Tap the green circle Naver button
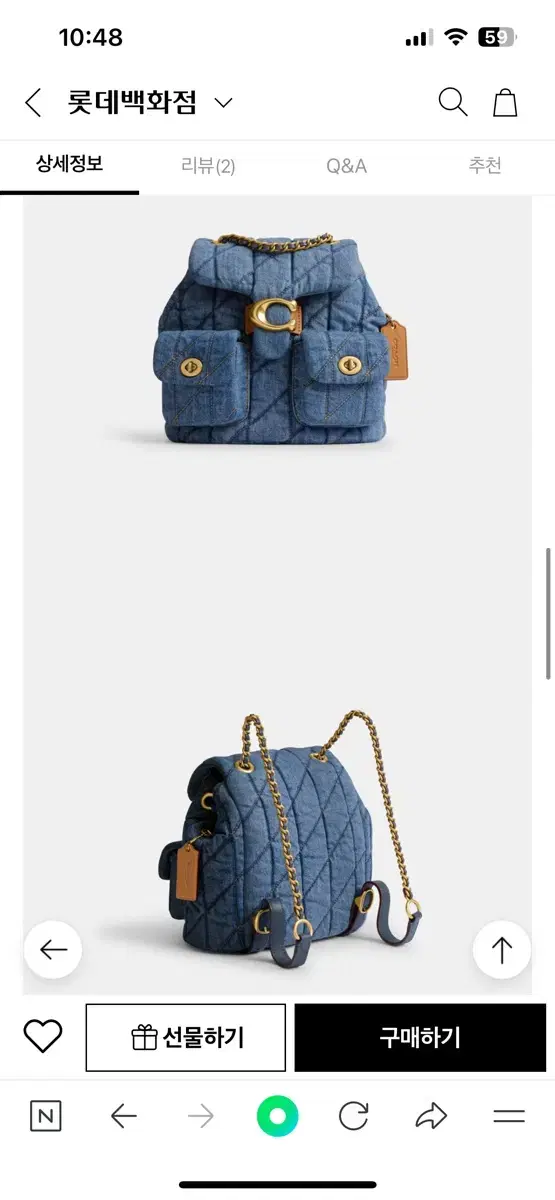555x1200 pixels. [x=278, y=1117]
